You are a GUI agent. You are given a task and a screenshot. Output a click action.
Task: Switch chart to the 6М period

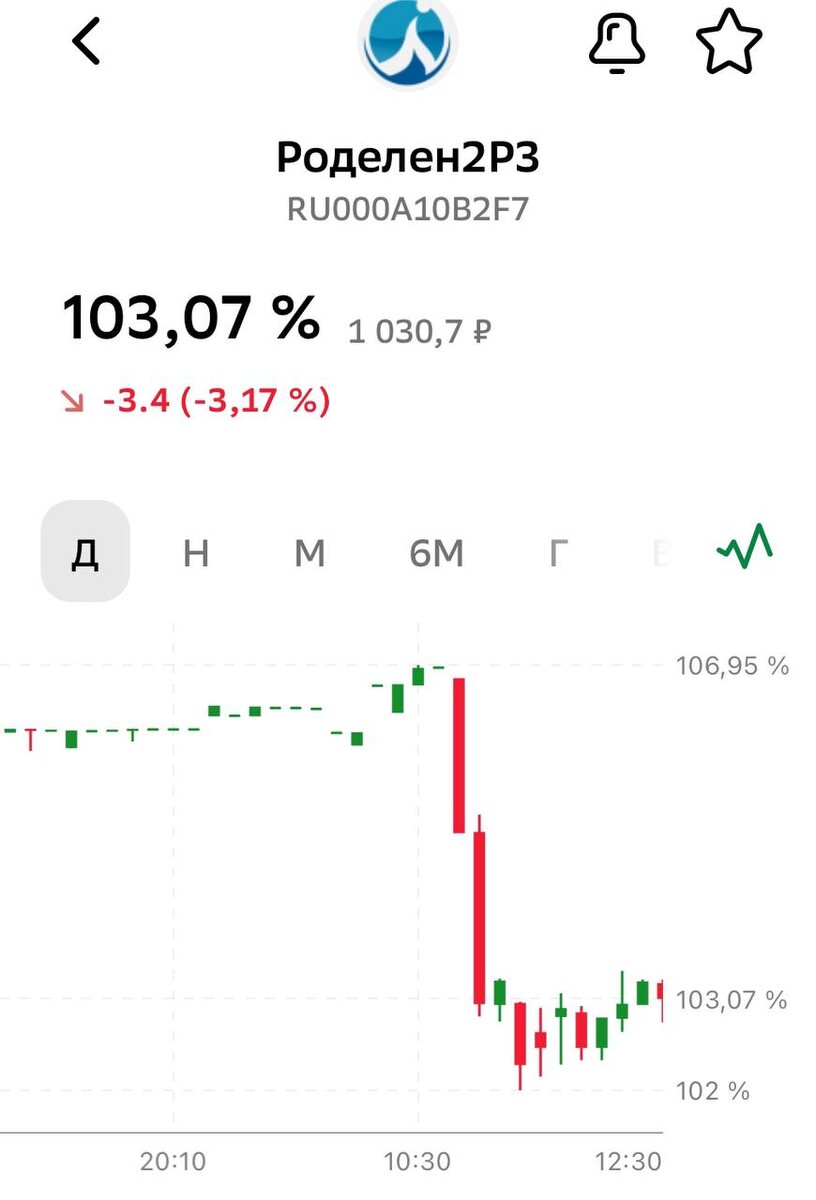[437, 552]
